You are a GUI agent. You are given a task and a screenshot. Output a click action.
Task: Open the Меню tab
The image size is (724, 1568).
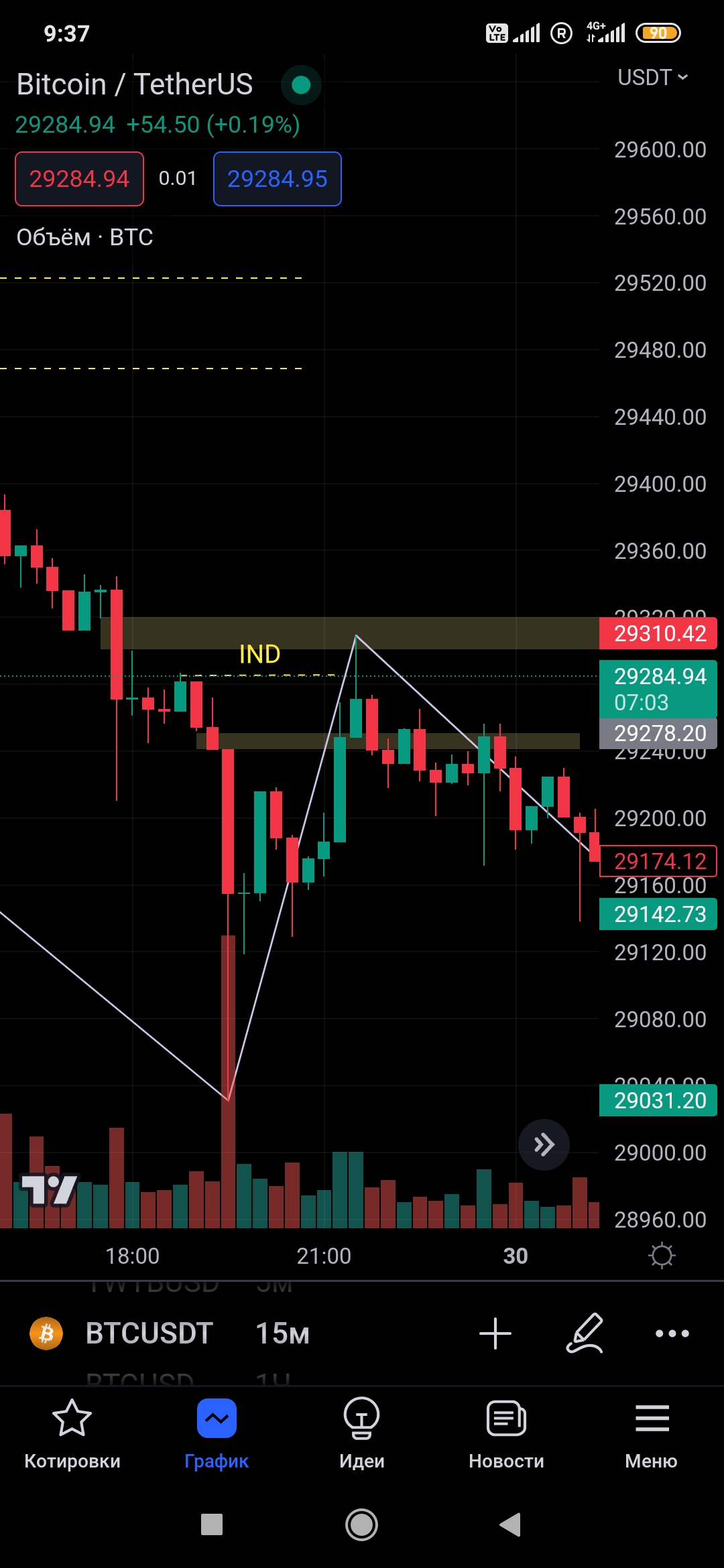pyautogui.click(x=652, y=1434)
